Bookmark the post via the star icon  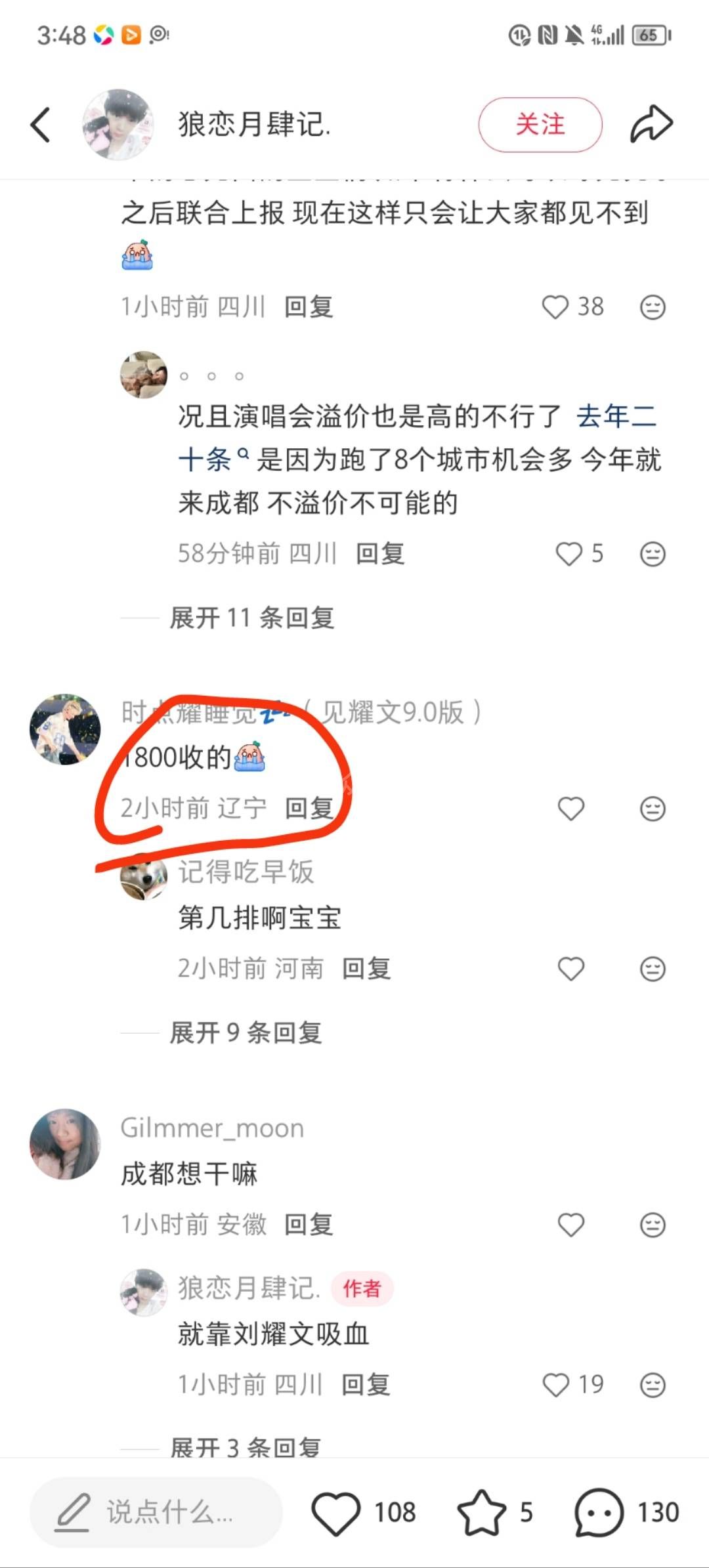click(482, 1513)
